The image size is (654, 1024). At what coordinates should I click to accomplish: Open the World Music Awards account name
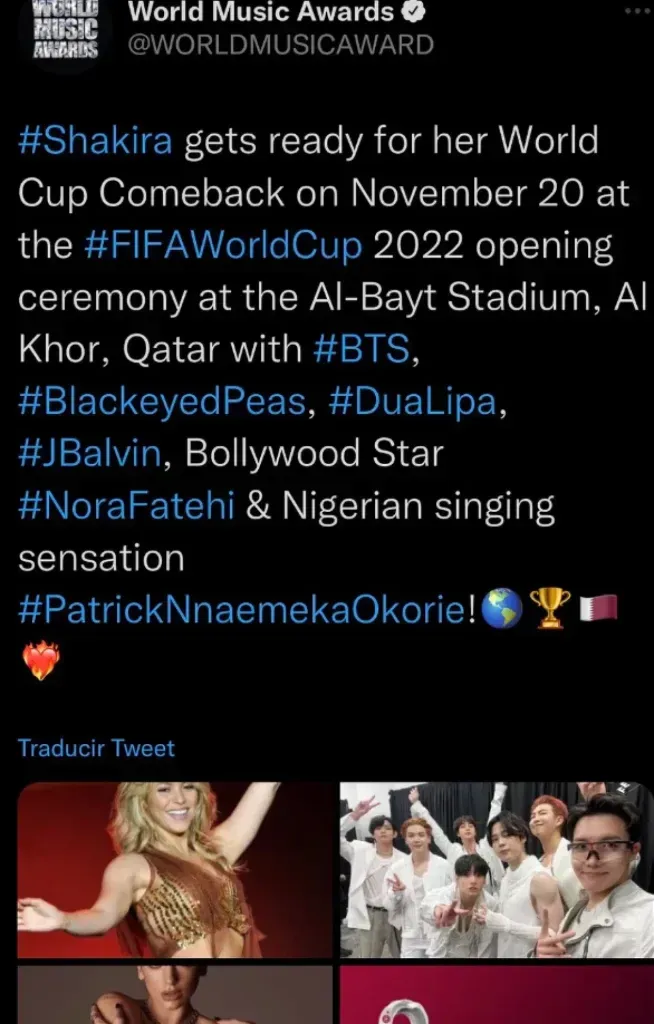click(x=262, y=13)
